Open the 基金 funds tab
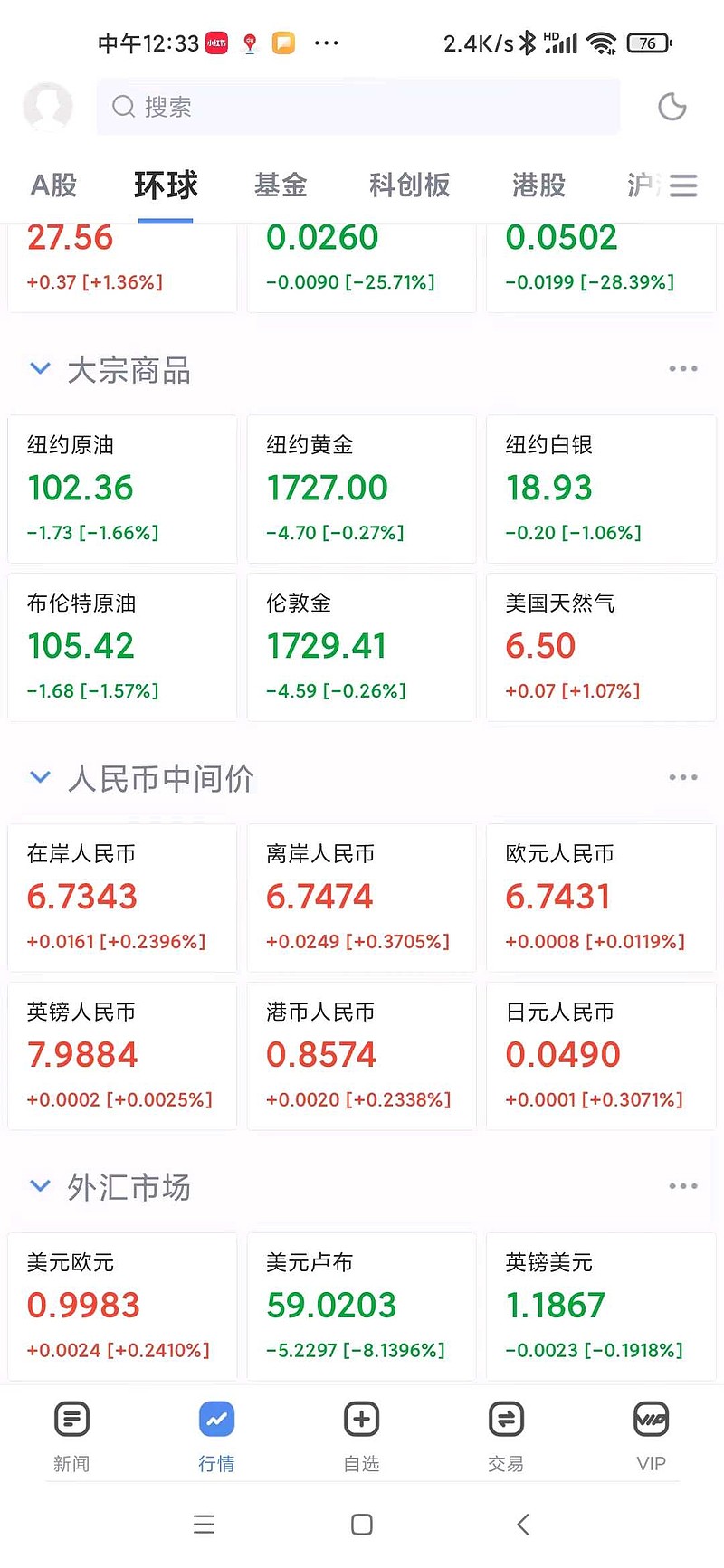This screenshot has height=1568, width=724. point(281,185)
